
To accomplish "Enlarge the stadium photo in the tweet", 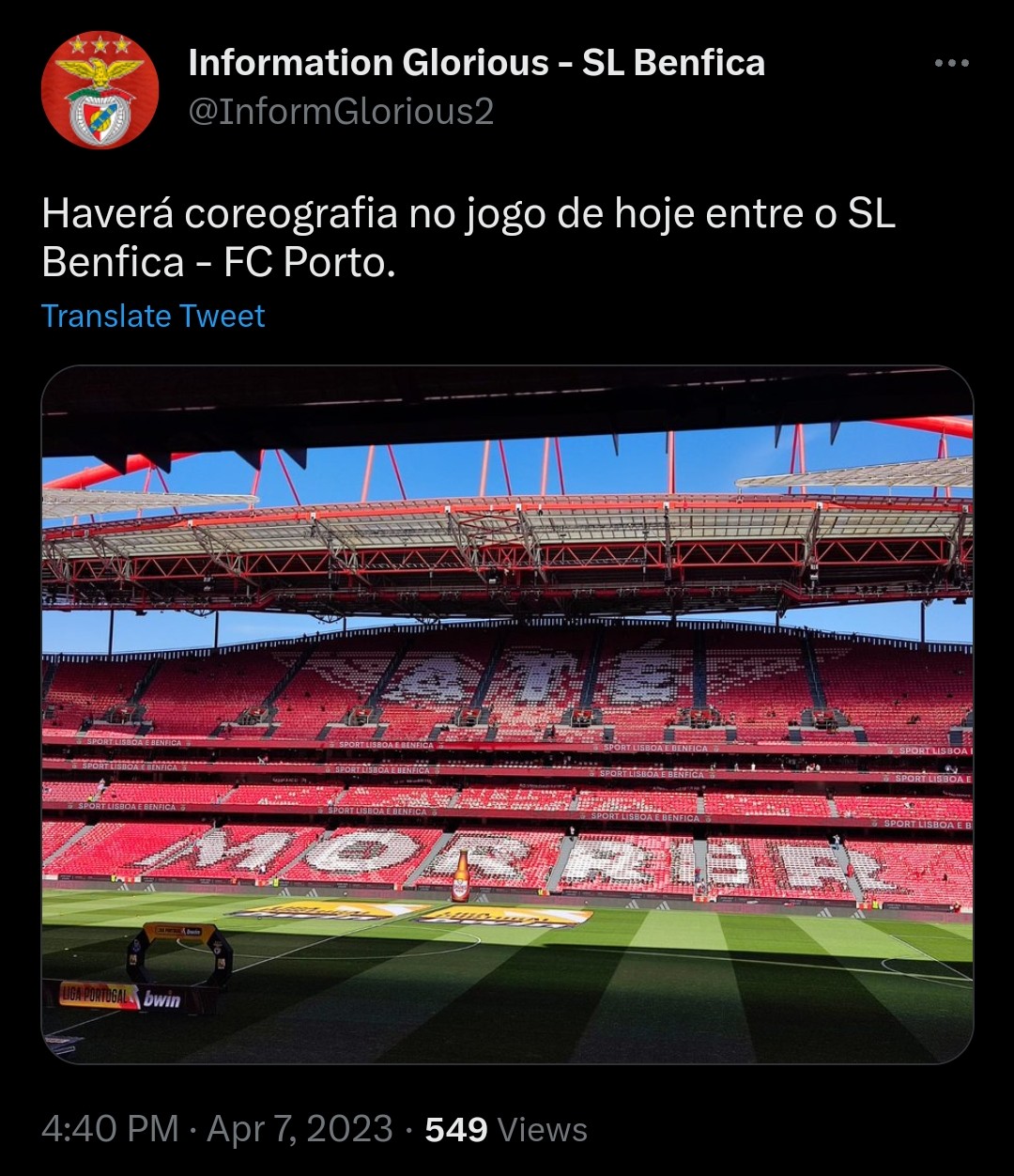I will pos(507,714).
